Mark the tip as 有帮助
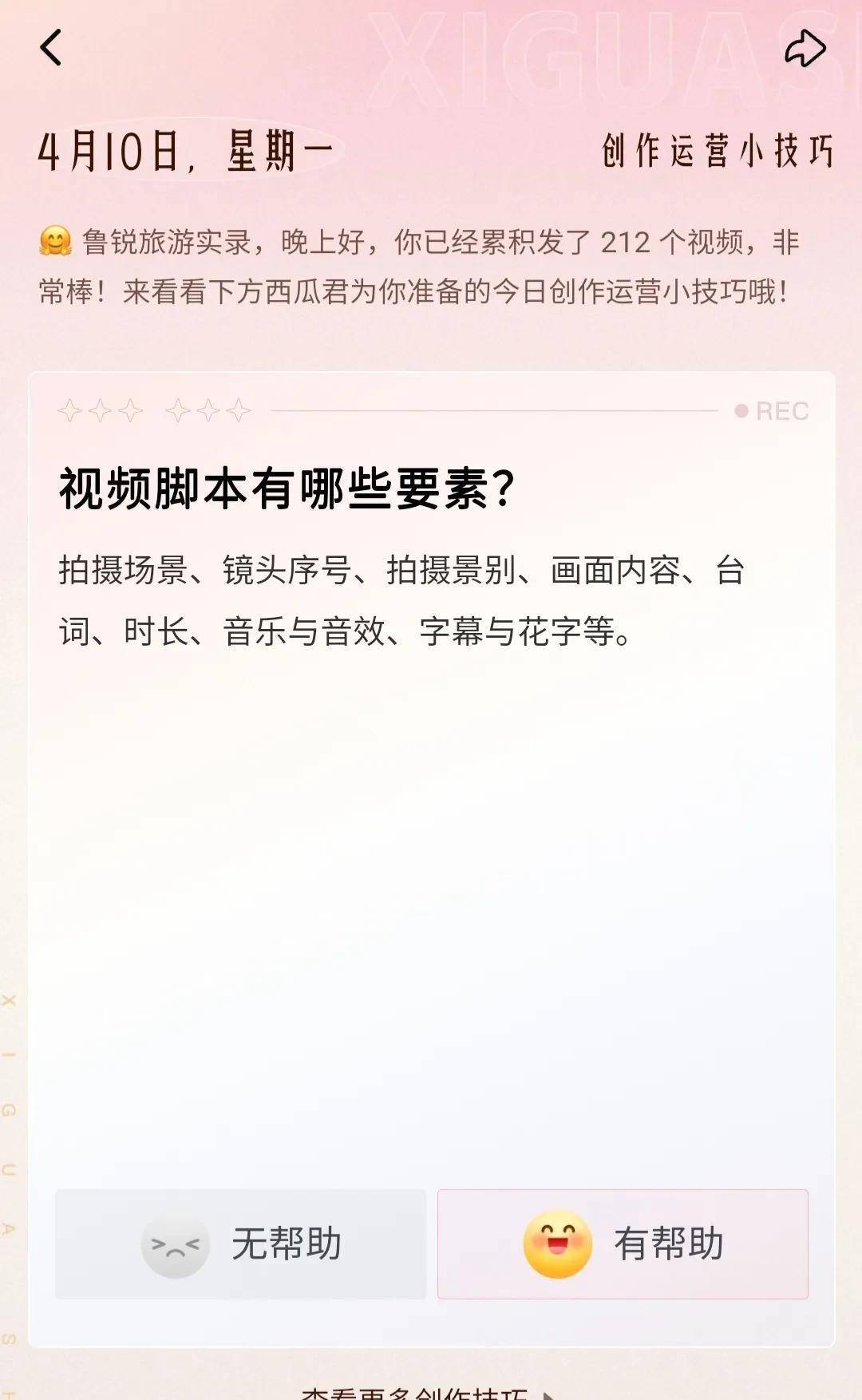The image size is (862, 1400). coord(623,1244)
